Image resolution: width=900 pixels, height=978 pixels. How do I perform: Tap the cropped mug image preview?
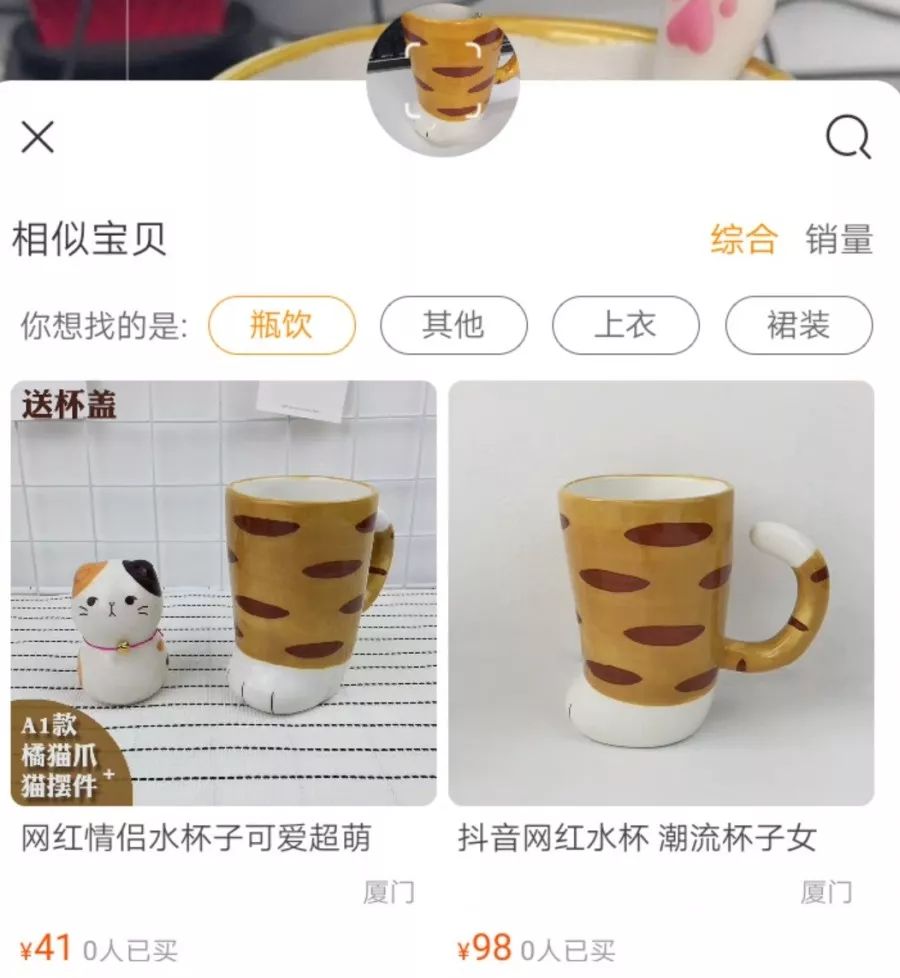[x=443, y=78]
